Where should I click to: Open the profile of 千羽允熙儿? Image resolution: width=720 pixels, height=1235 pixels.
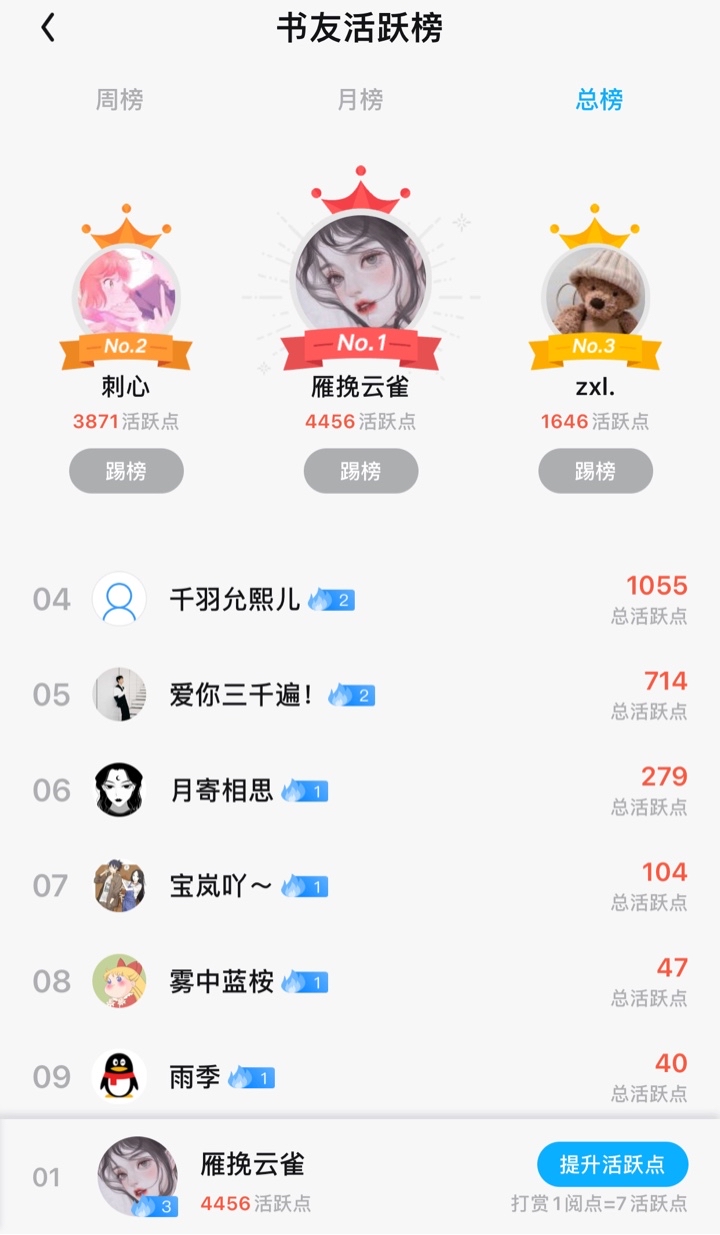235,600
